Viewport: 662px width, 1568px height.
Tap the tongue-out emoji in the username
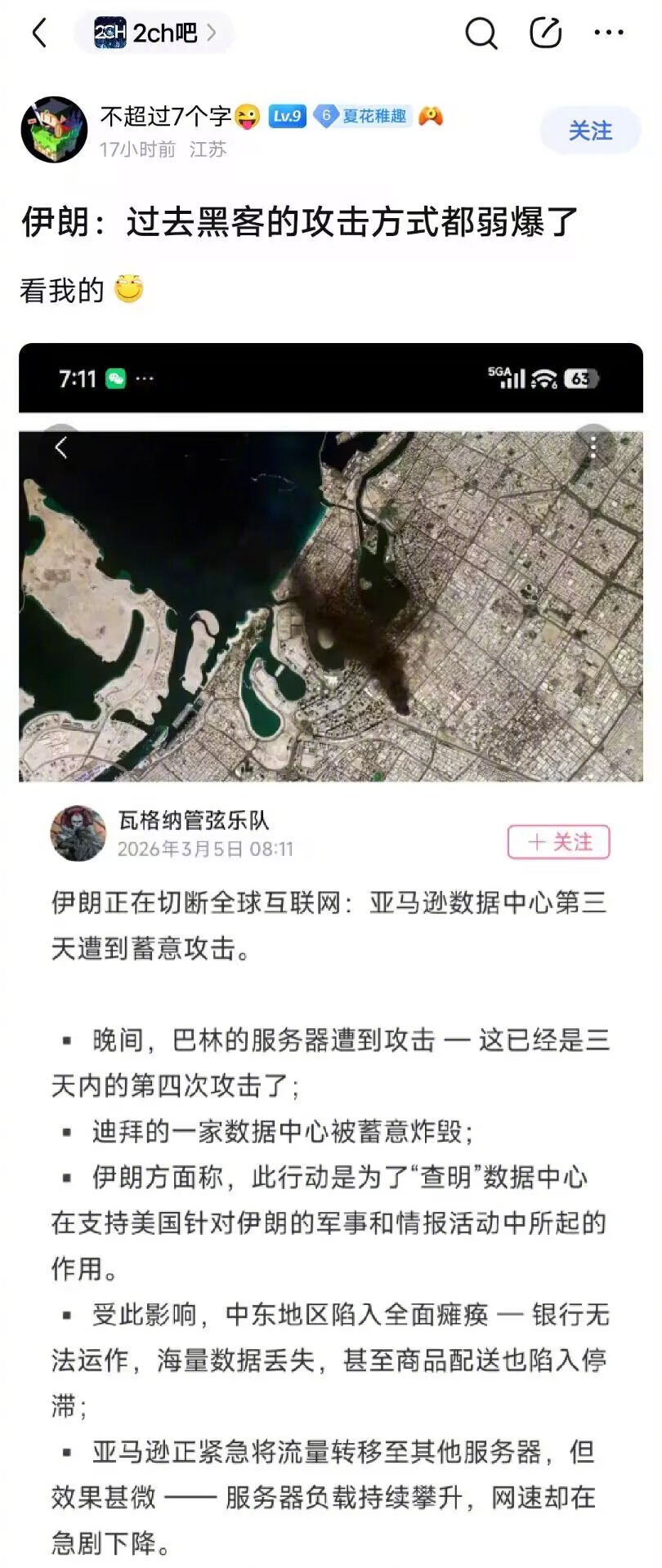245,116
